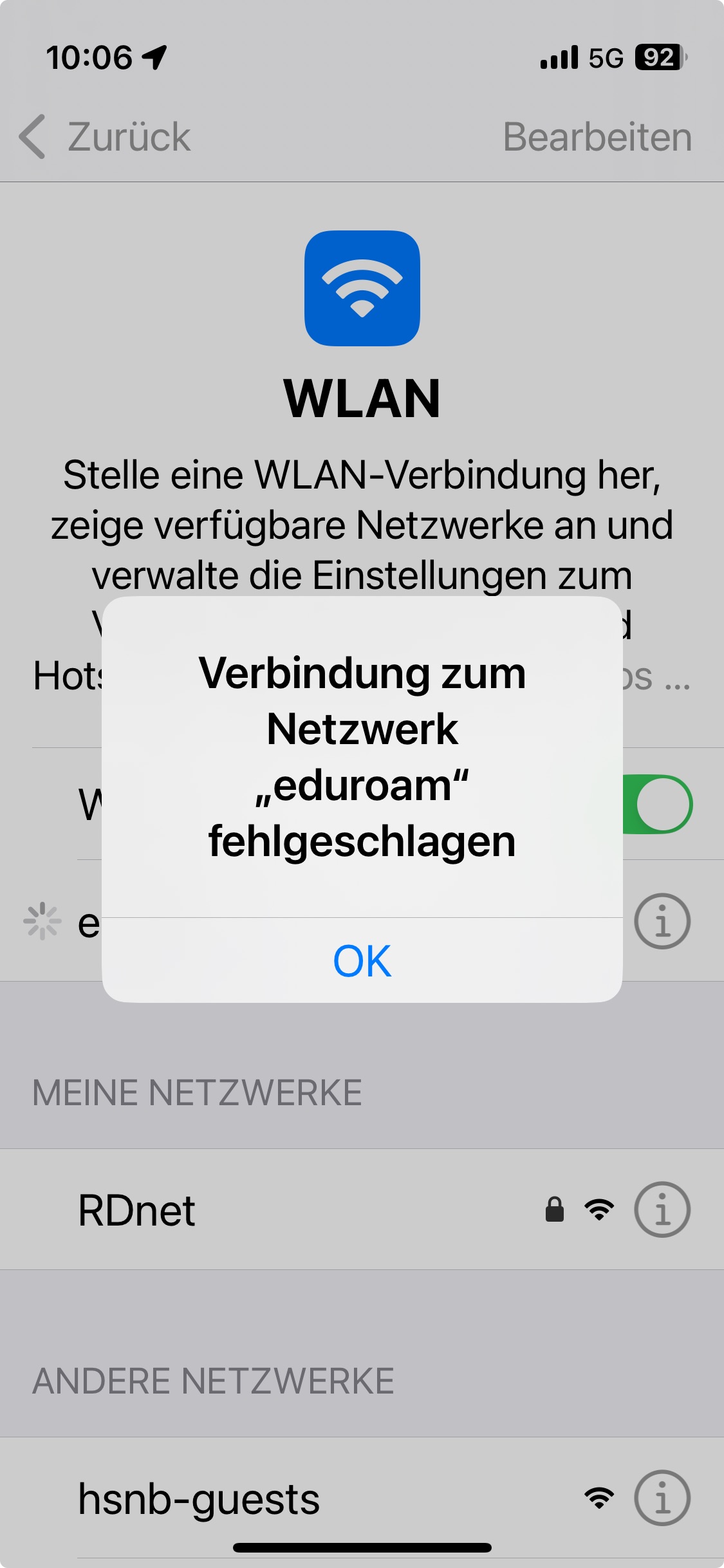Open info for the connecting eduroam network
This screenshot has width=724, height=1568.
click(x=662, y=921)
